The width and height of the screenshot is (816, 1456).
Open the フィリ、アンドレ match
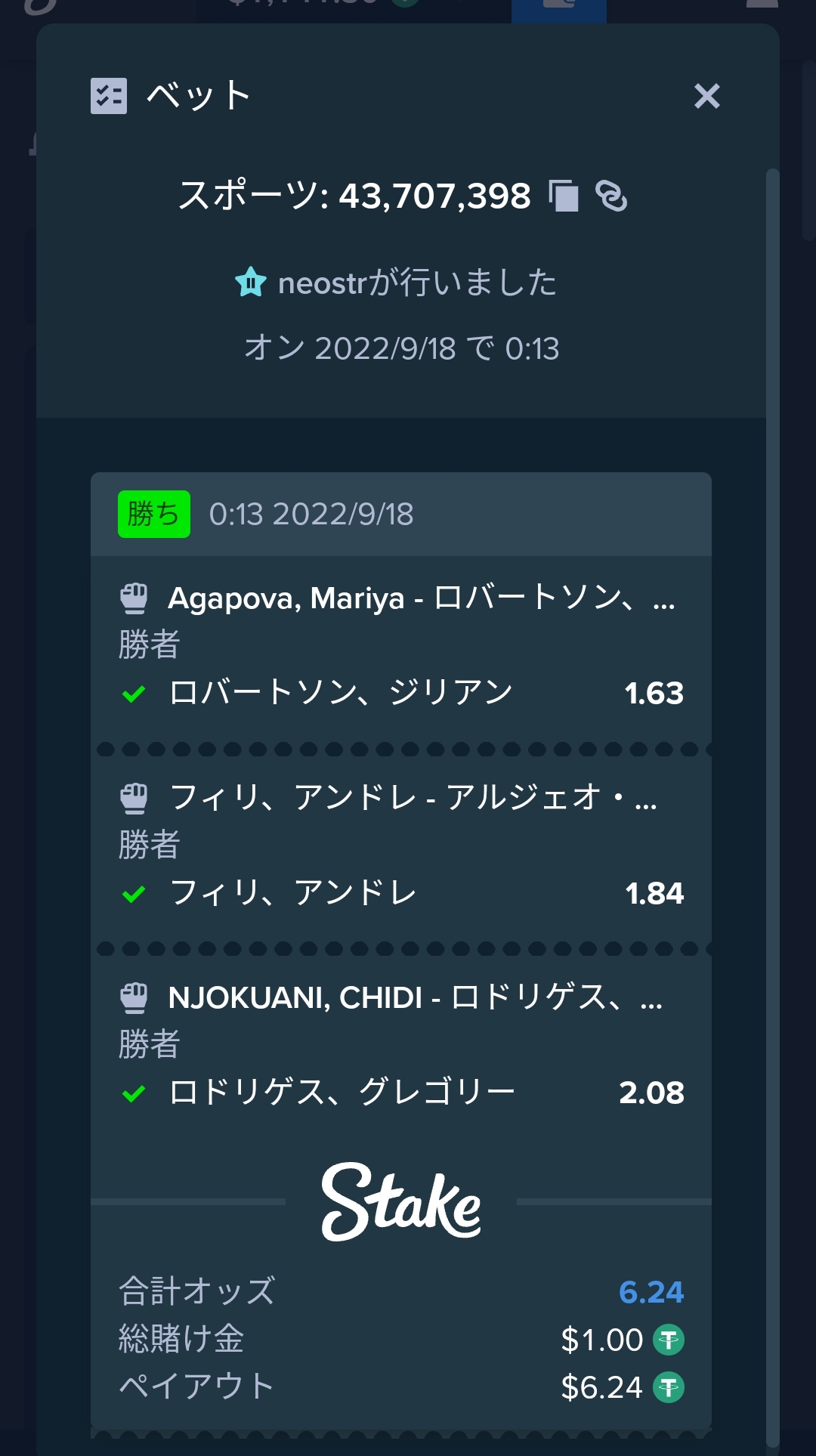tap(413, 798)
